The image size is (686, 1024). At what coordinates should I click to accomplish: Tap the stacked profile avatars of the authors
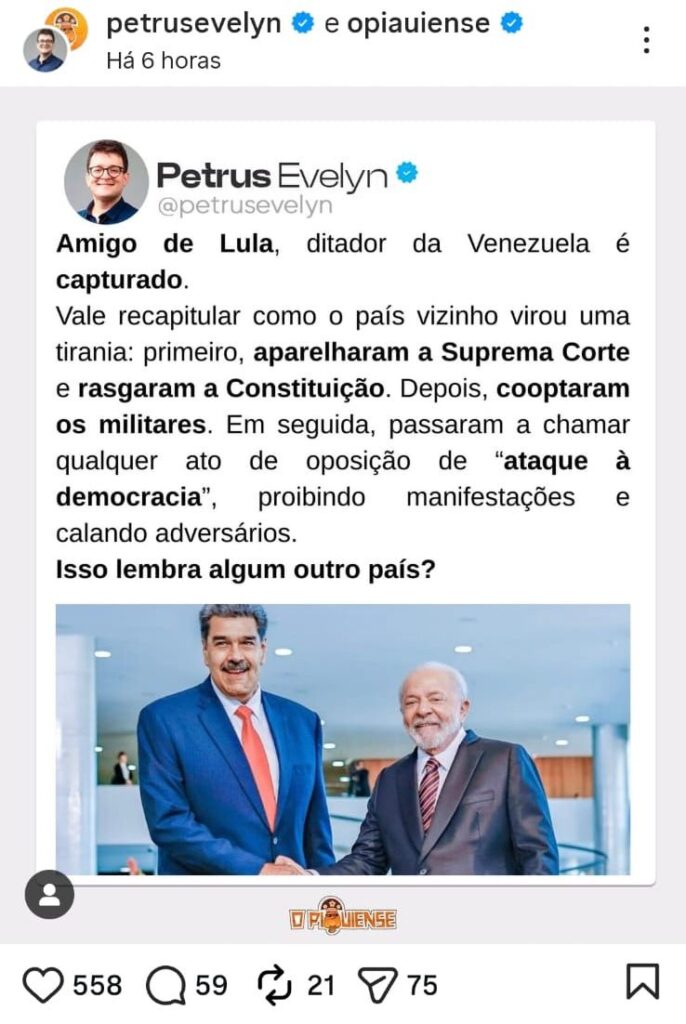tap(54, 39)
